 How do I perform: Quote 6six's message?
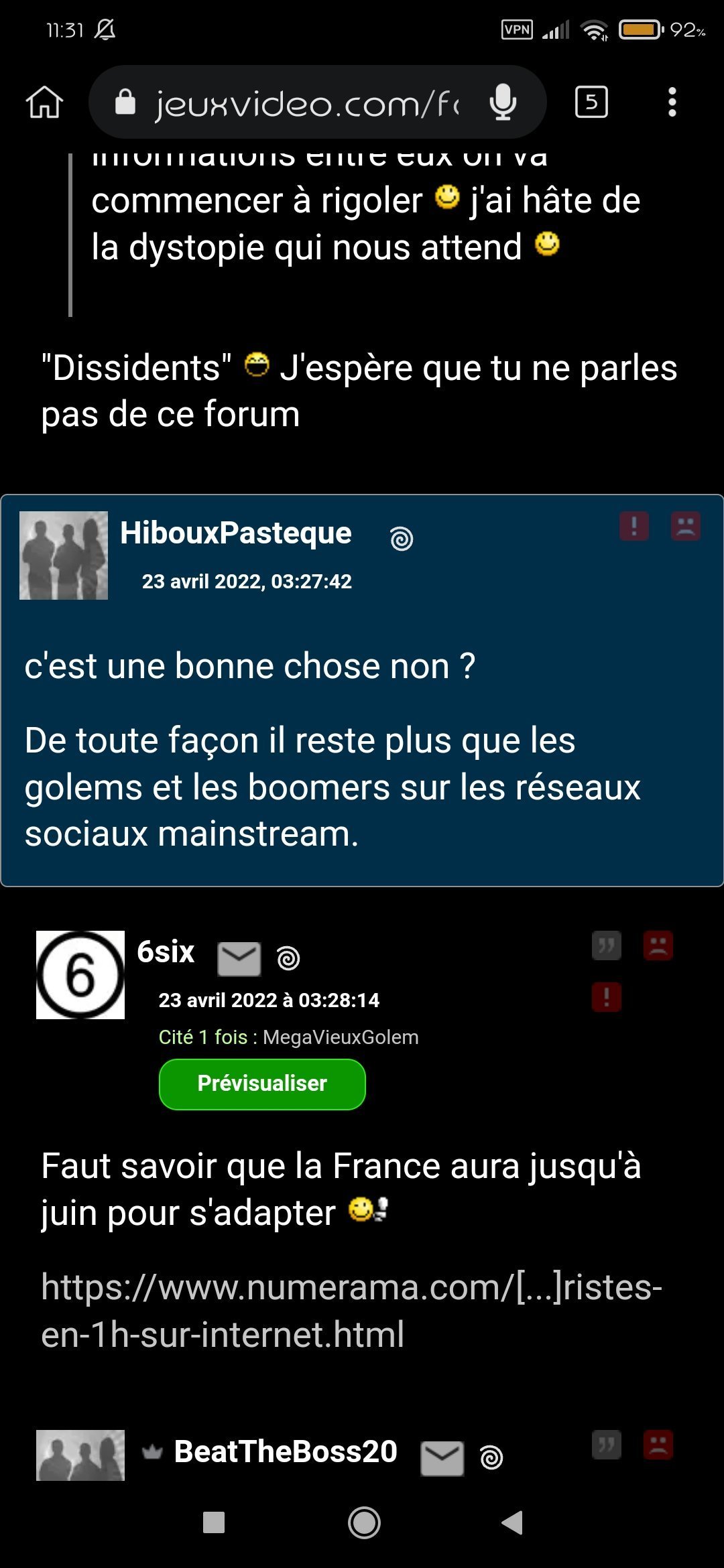pyautogui.click(x=607, y=945)
